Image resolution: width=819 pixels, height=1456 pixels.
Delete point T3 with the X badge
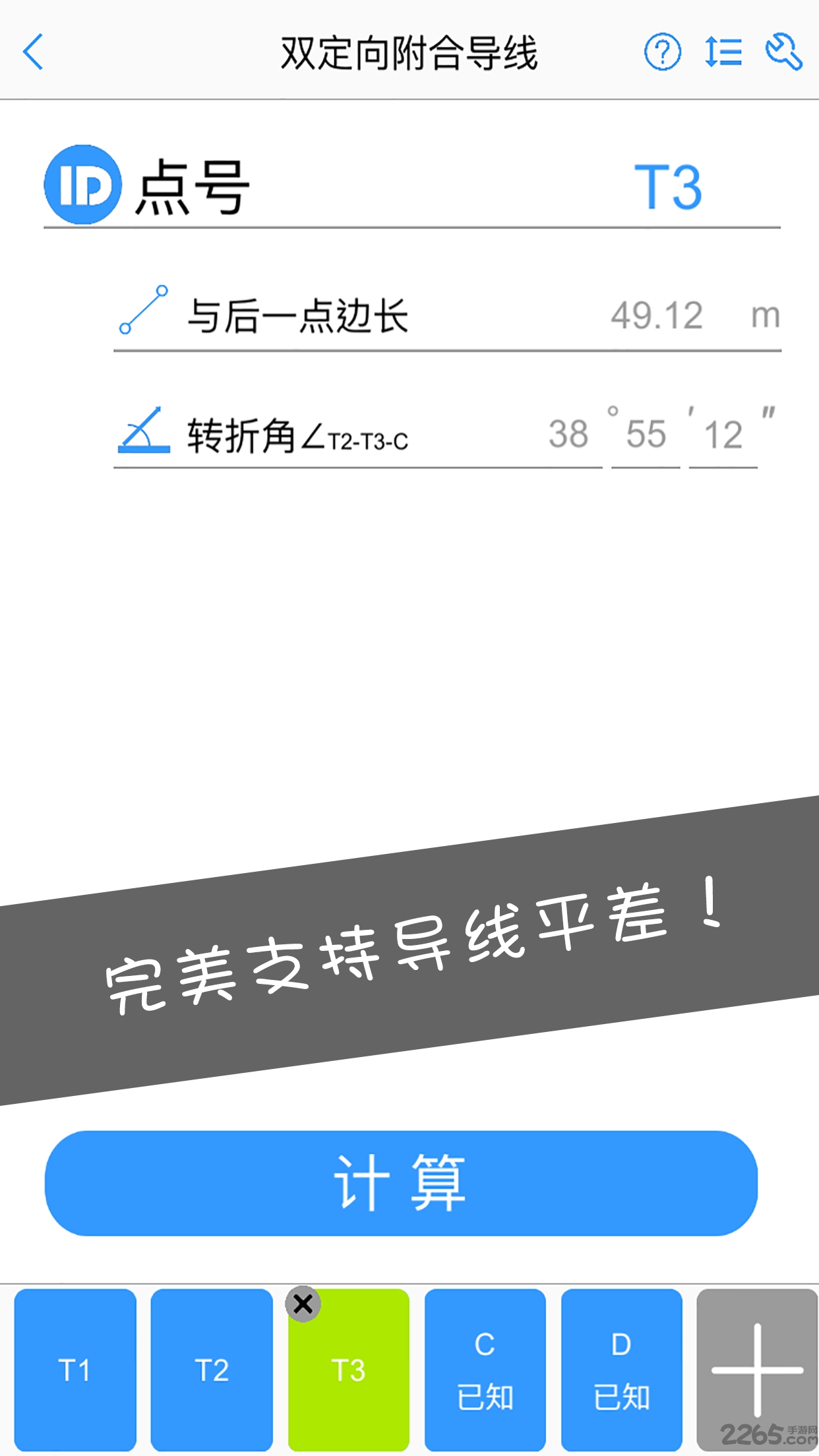pyautogui.click(x=303, y=1304)
